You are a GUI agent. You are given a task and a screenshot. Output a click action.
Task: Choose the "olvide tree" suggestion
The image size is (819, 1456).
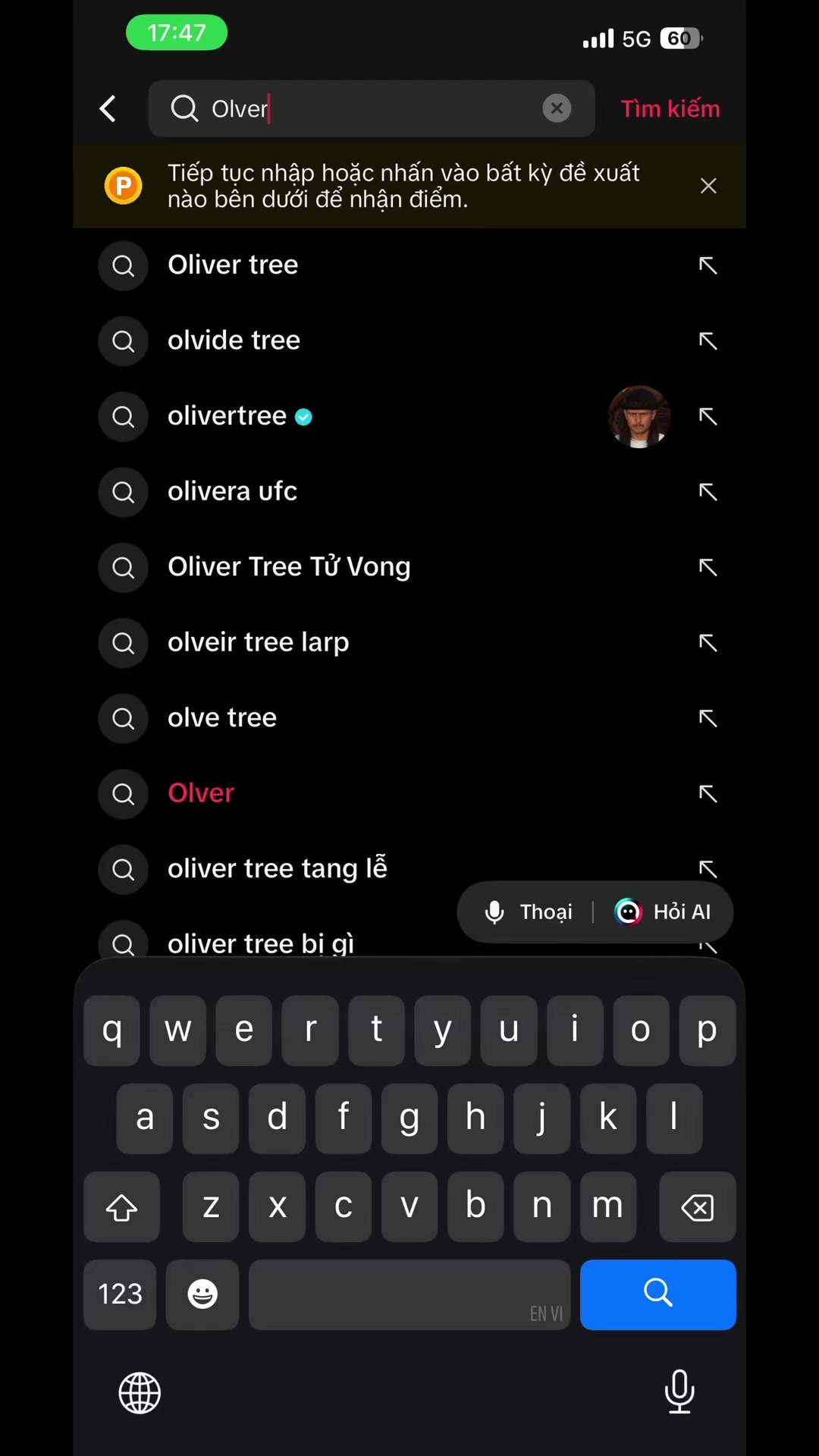click(409, 340)
